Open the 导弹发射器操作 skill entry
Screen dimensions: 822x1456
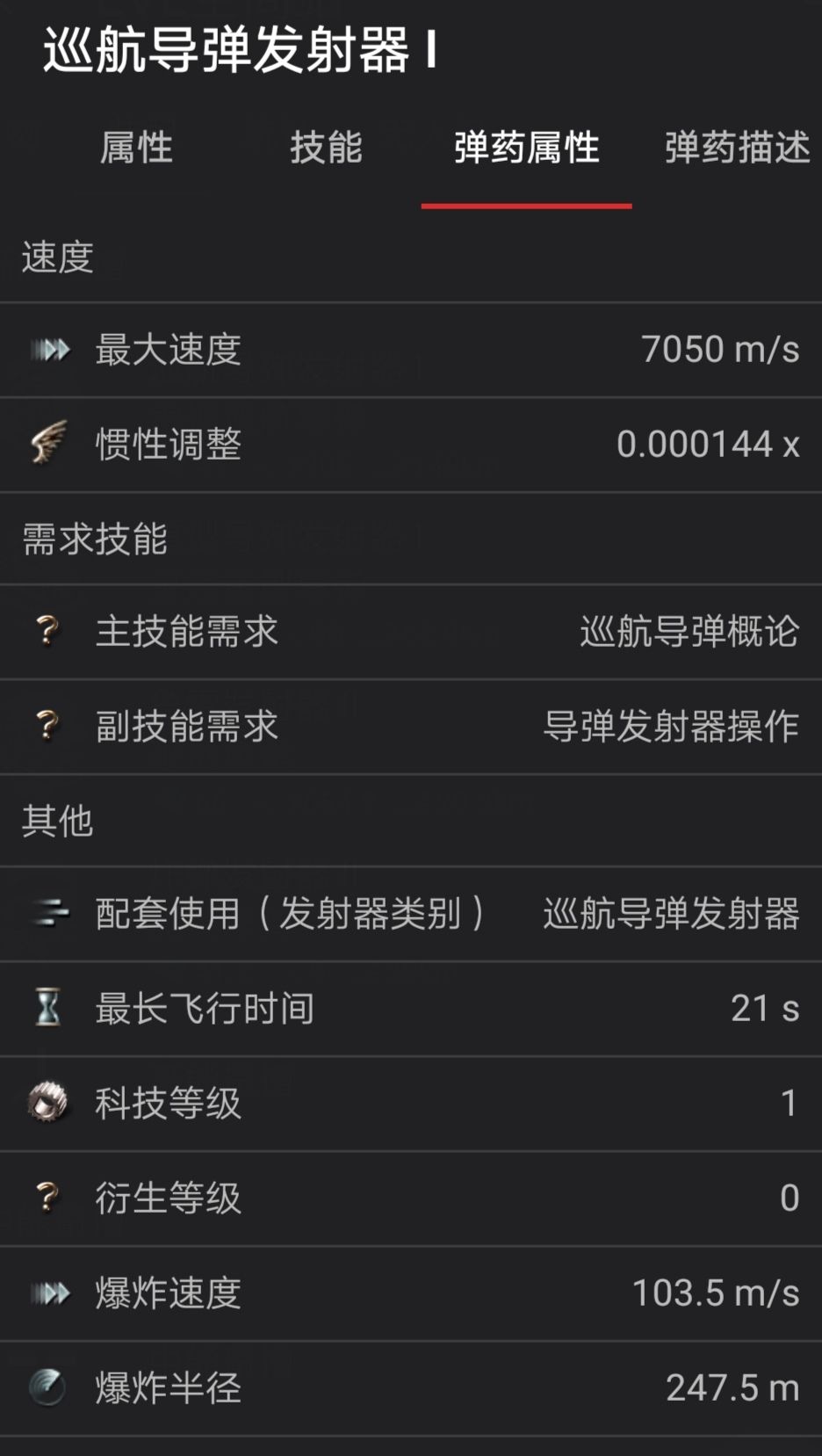point(674,726)
